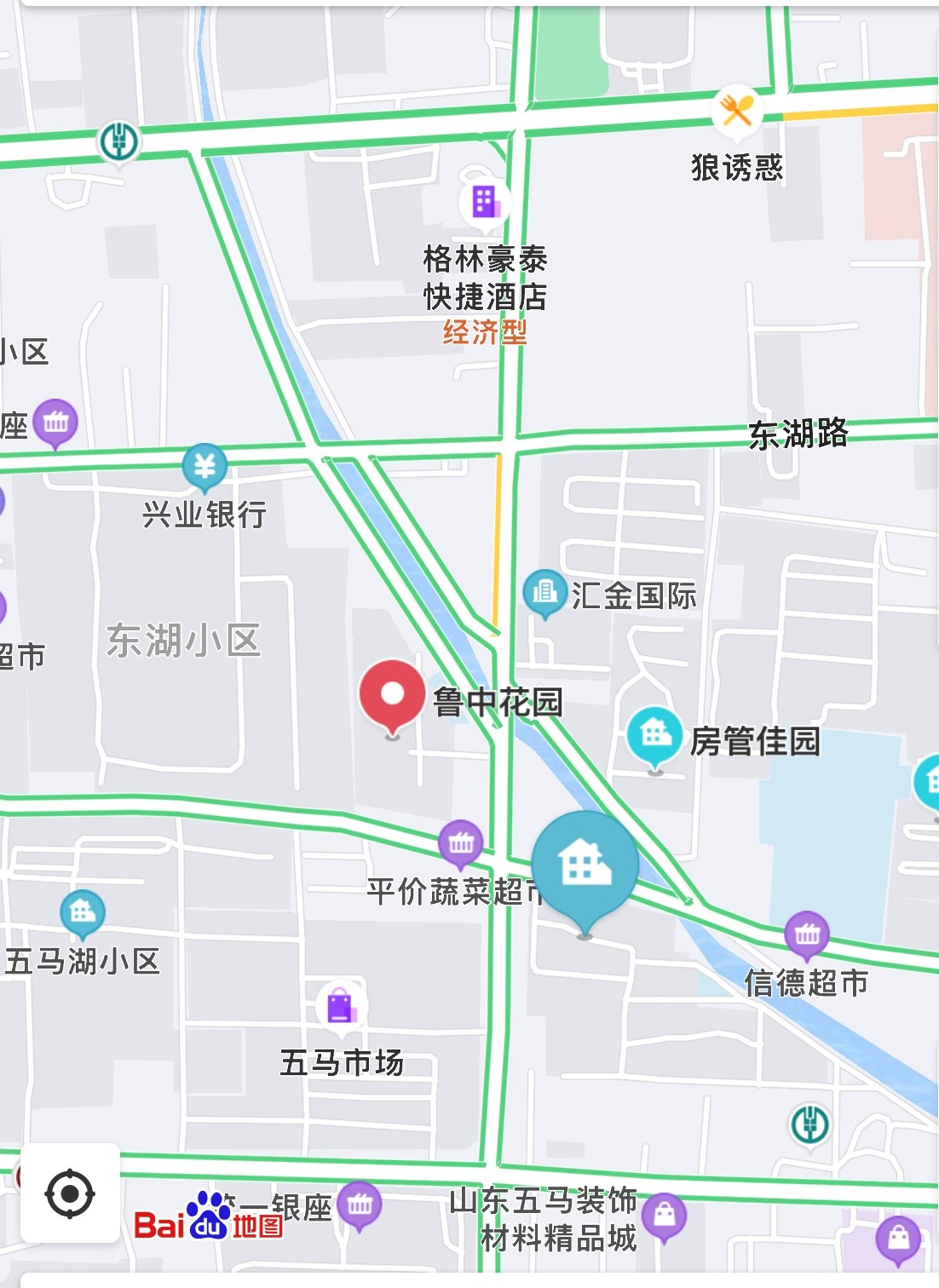Open 五马市场 shopping marker
Viewport: 939px width, 1288px height.
341,1006
